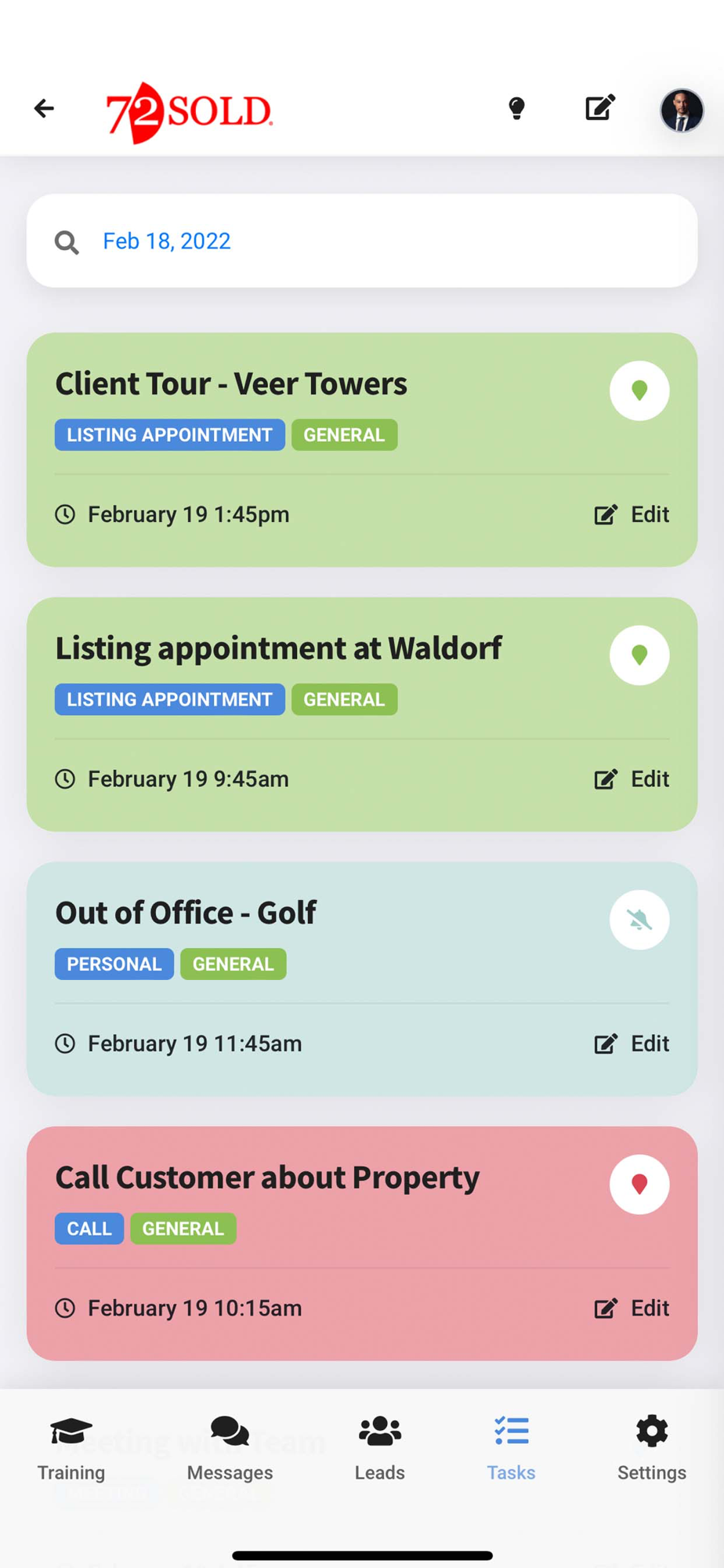Open the Call Customer about Property task

coord(267,1178)
